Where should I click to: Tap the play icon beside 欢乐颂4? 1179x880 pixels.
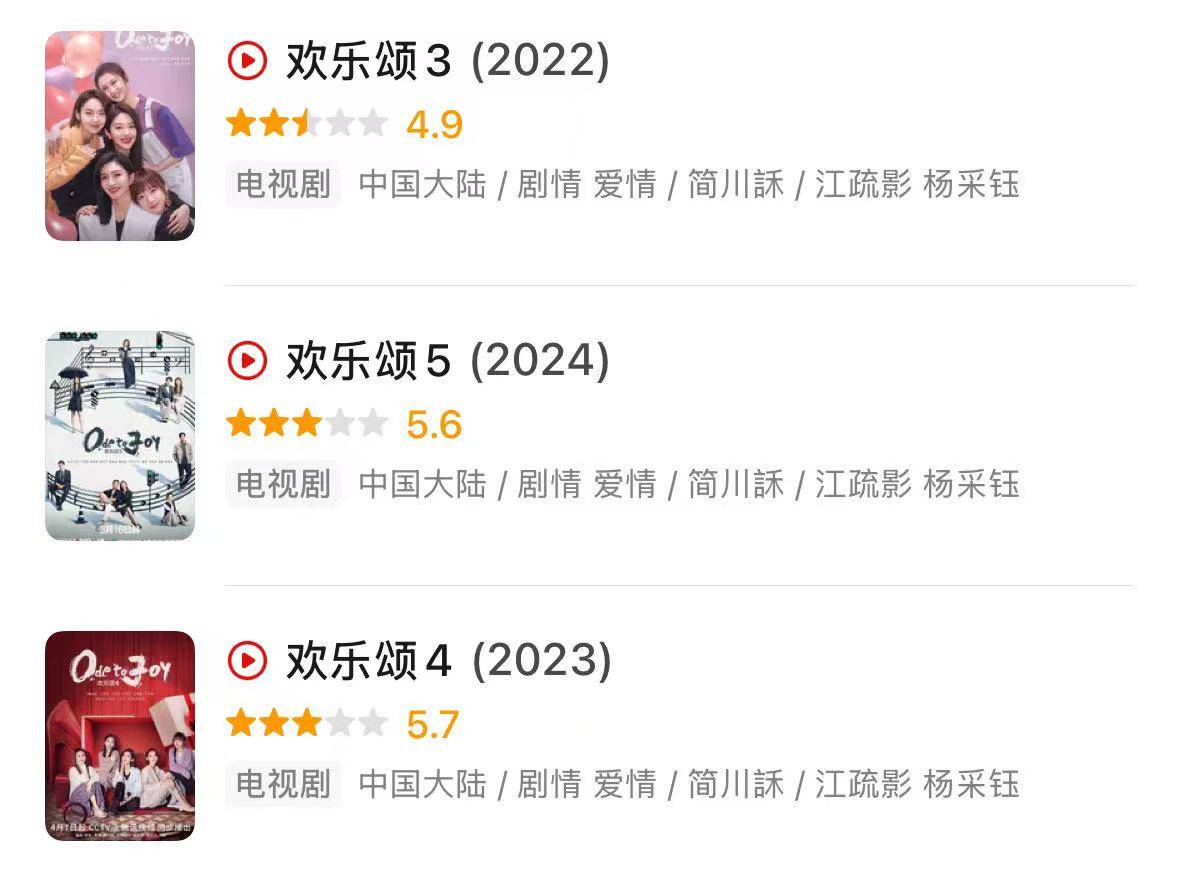[247, 661]
